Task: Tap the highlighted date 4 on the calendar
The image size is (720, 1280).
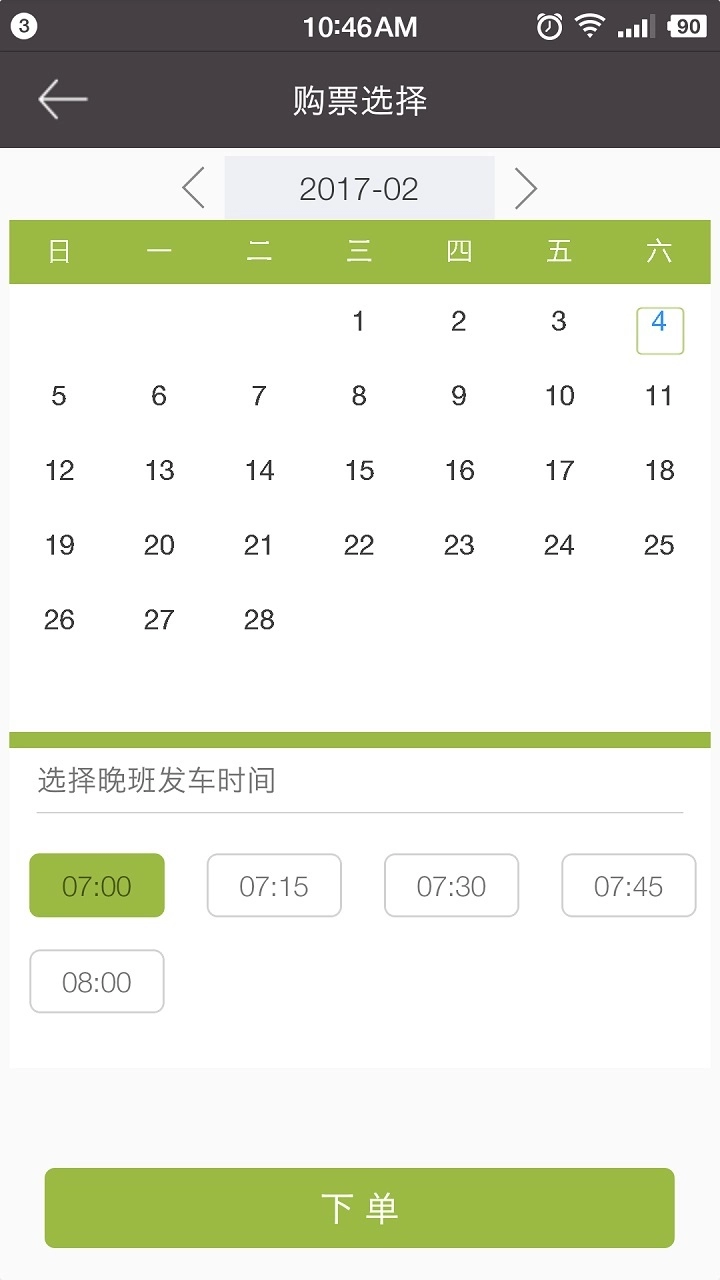Action: [659, 330]
